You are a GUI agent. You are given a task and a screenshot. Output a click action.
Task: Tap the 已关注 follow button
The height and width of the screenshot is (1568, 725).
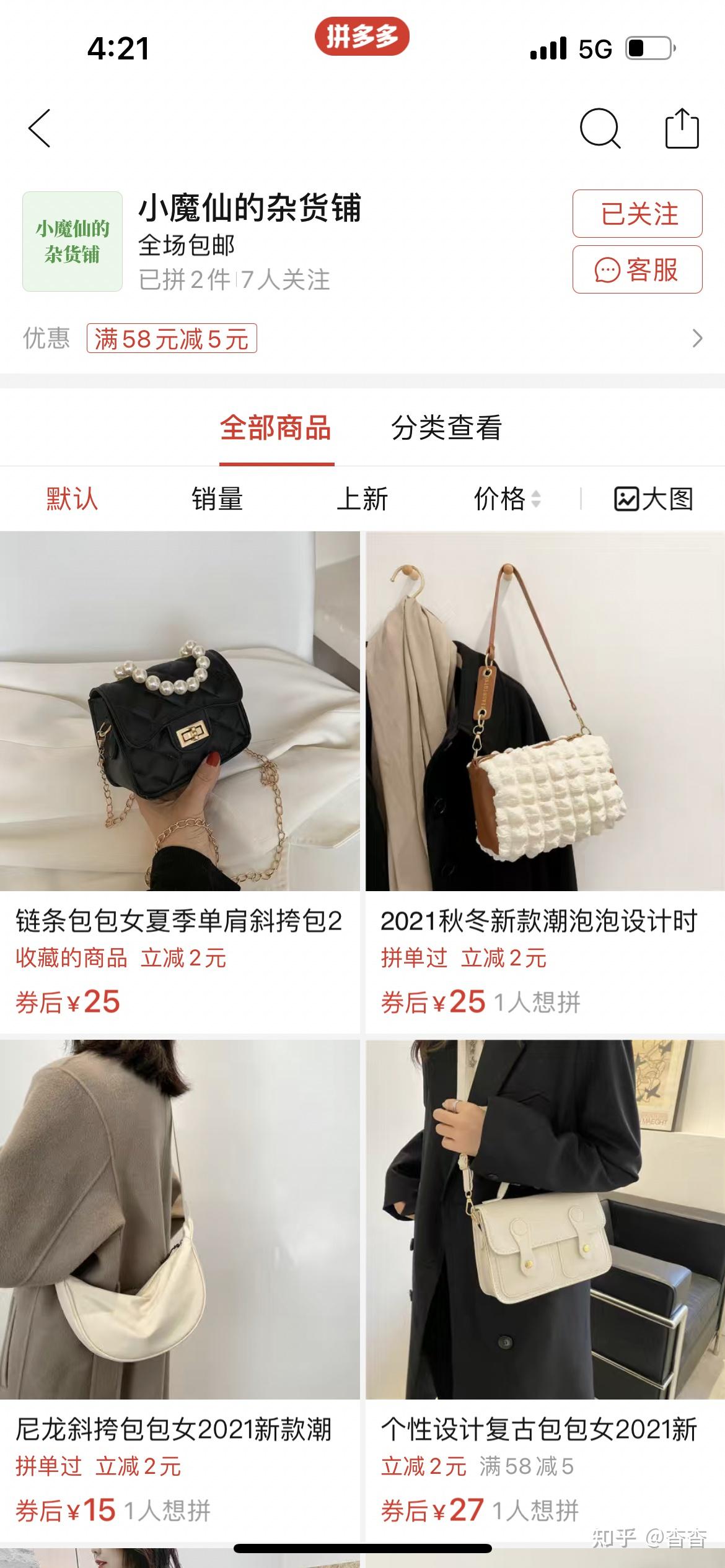pos(637,214)
